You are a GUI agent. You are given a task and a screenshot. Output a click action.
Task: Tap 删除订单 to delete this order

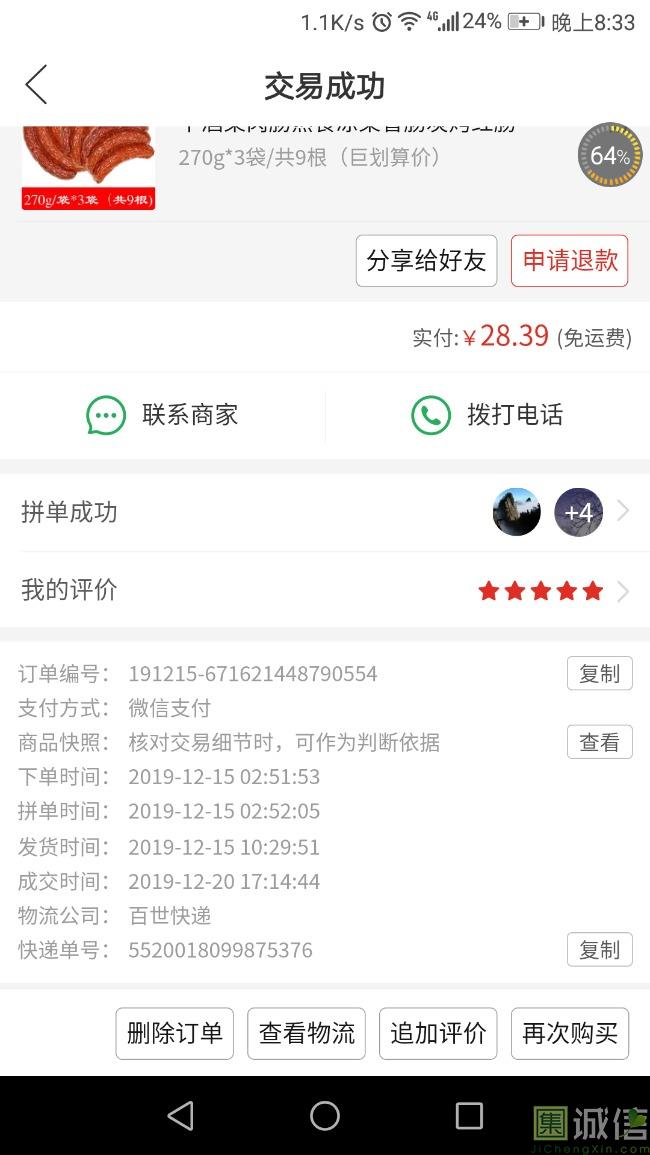[x=175, y=1033]
